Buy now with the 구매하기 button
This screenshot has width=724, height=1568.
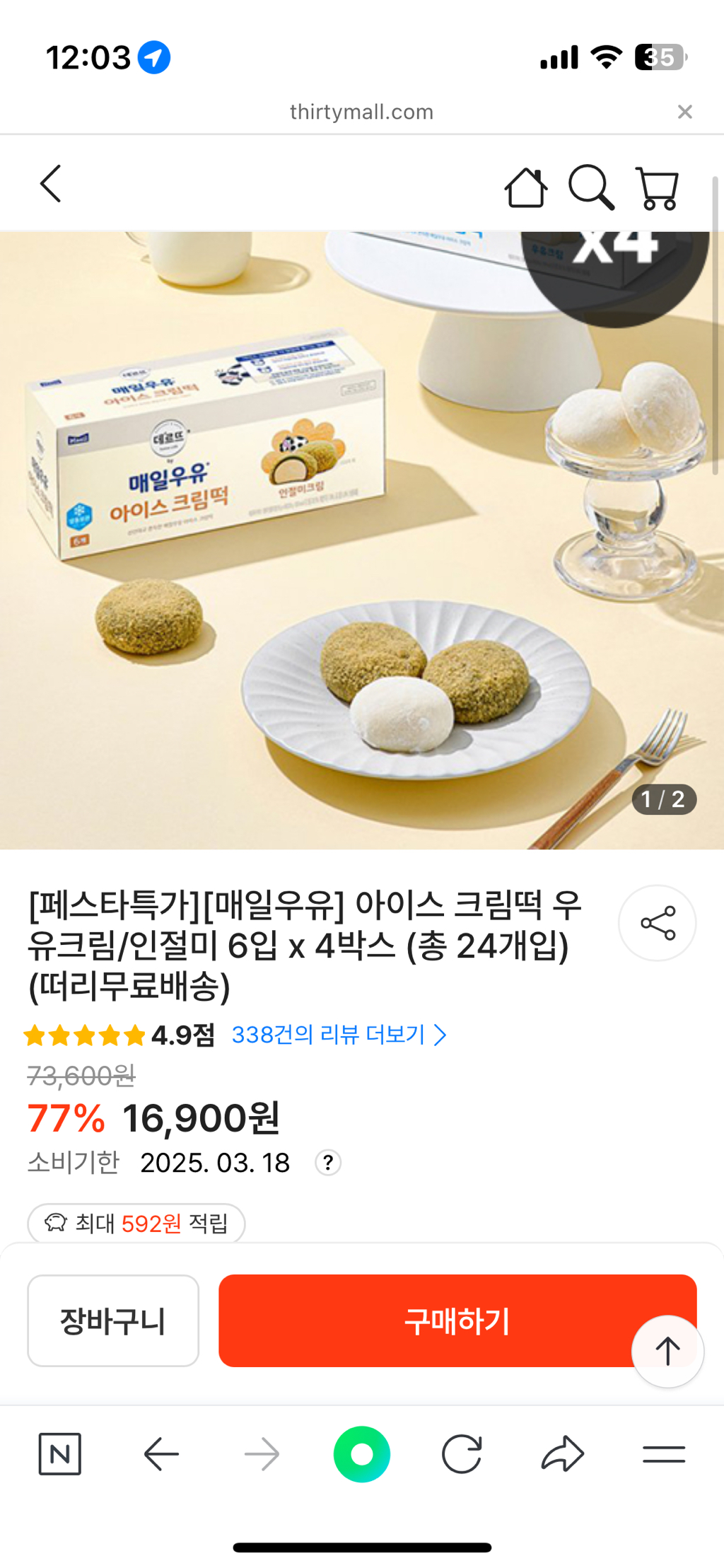click(x=424, y=1320)
